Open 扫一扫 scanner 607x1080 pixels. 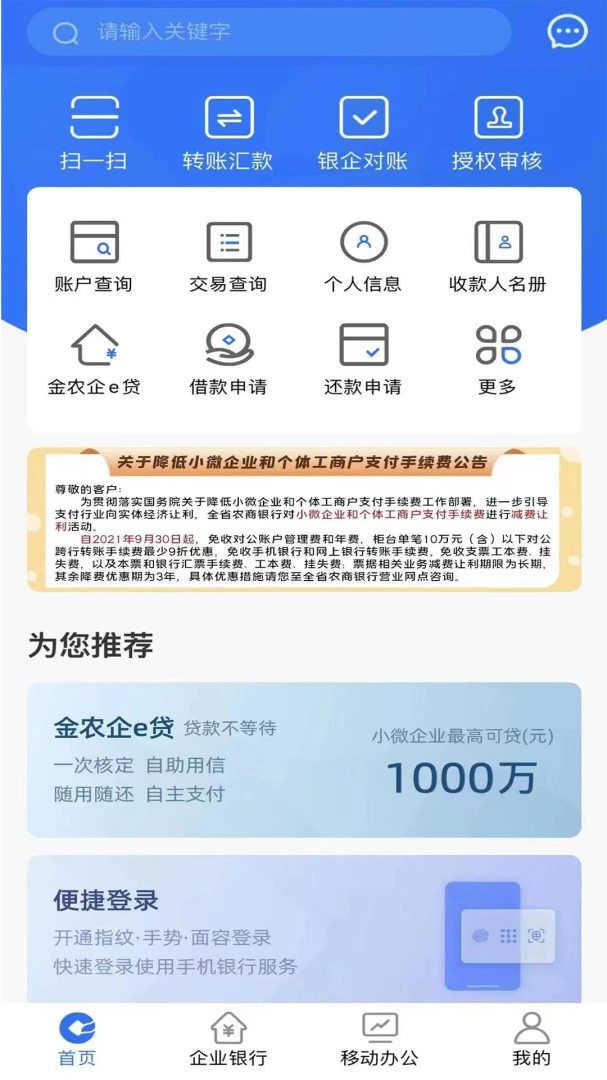coord(94,132)
